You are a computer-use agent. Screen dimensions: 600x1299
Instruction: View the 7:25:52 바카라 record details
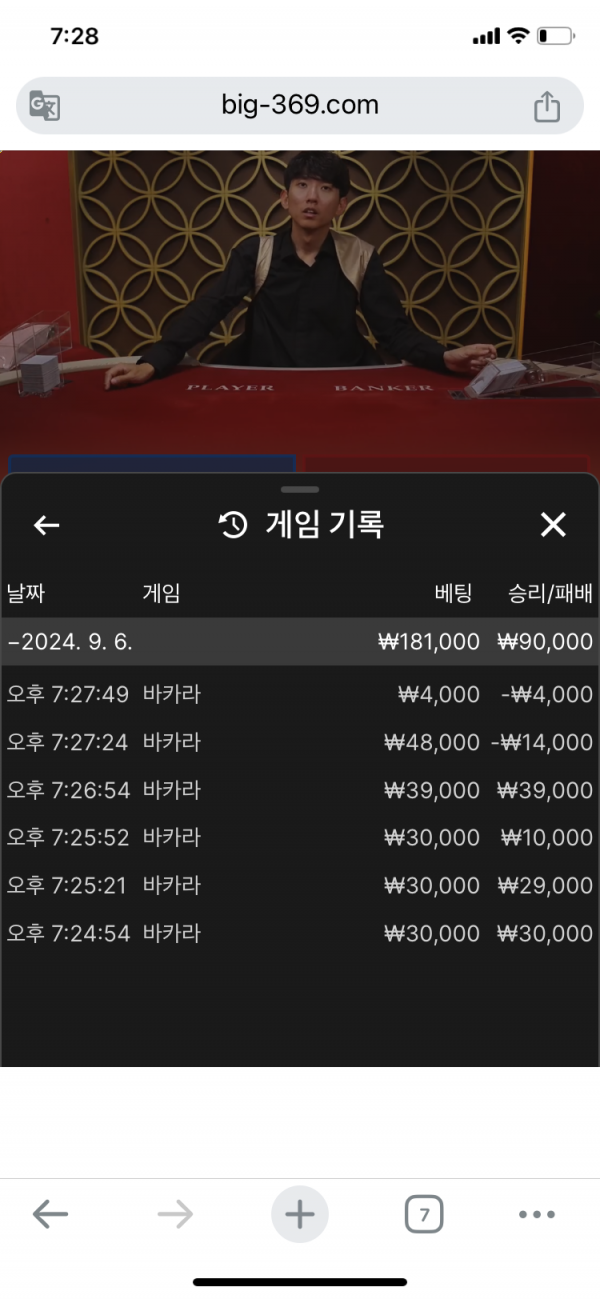pyautogui.click(x=300, y=838)
